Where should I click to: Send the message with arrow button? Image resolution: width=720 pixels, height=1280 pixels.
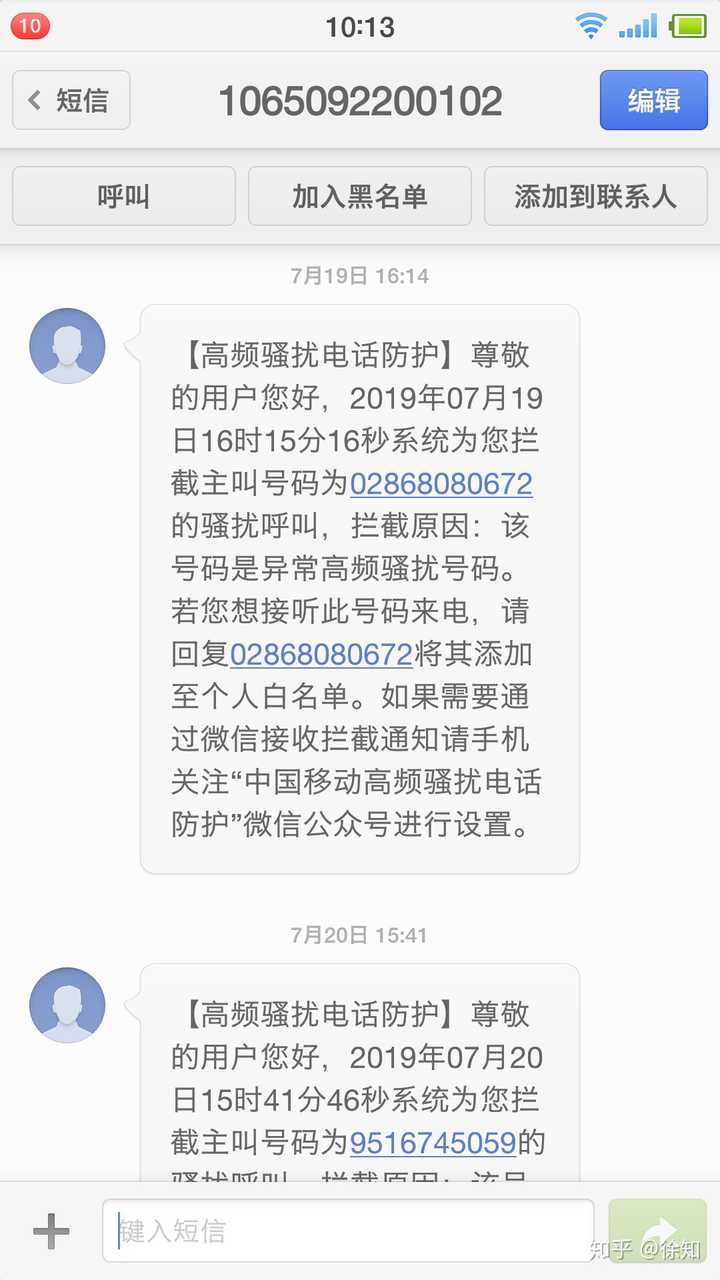pyautogui.click(x=657, y=1231)
